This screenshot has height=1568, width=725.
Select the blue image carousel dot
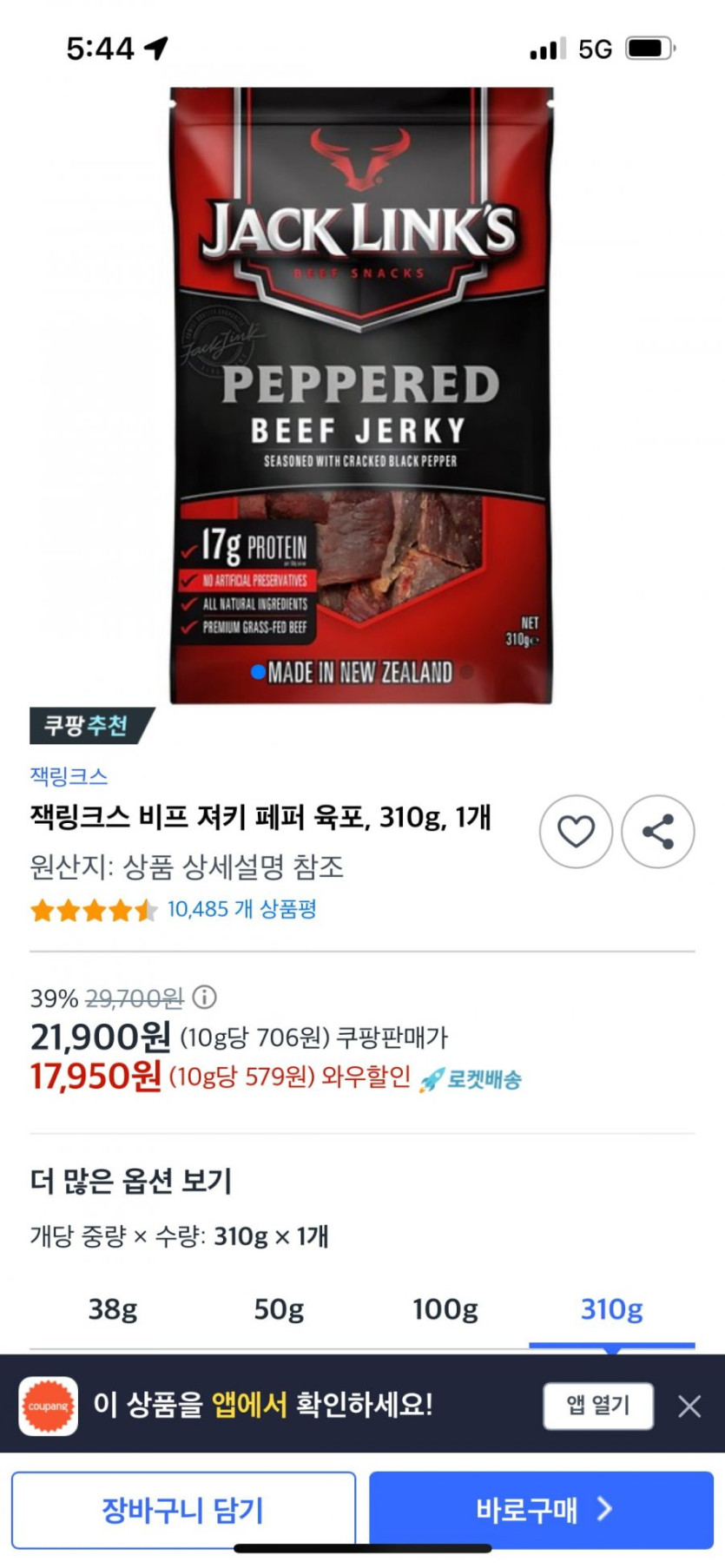point(258,671)
